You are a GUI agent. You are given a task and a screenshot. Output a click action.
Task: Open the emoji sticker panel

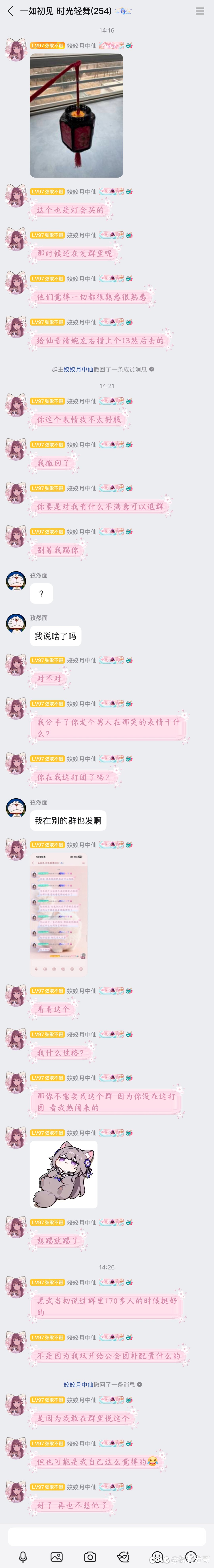click(x=157, y=1557)
